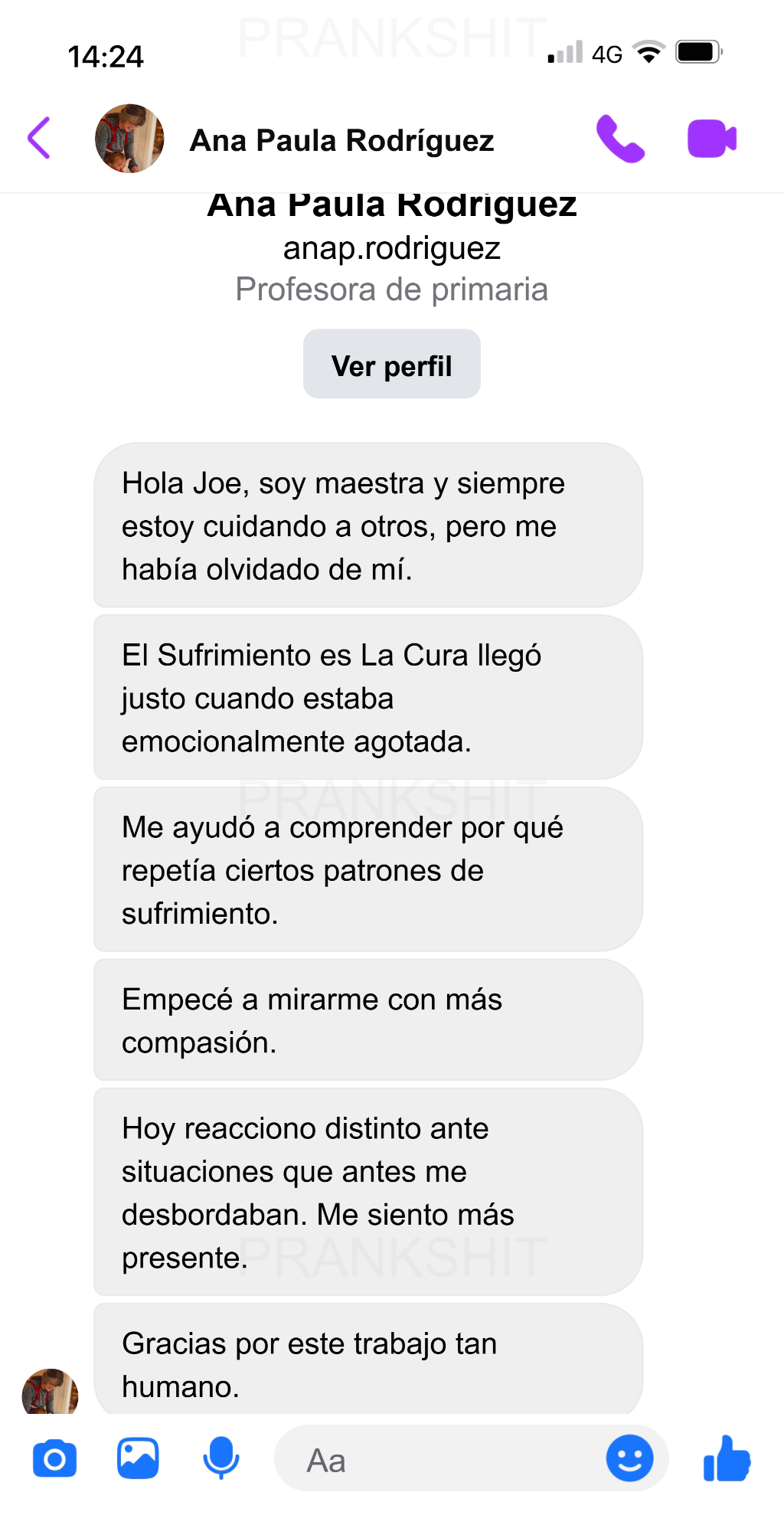Start a voice call with Ana Paula
Viewport: 784px width, 1525px height.
620,139
